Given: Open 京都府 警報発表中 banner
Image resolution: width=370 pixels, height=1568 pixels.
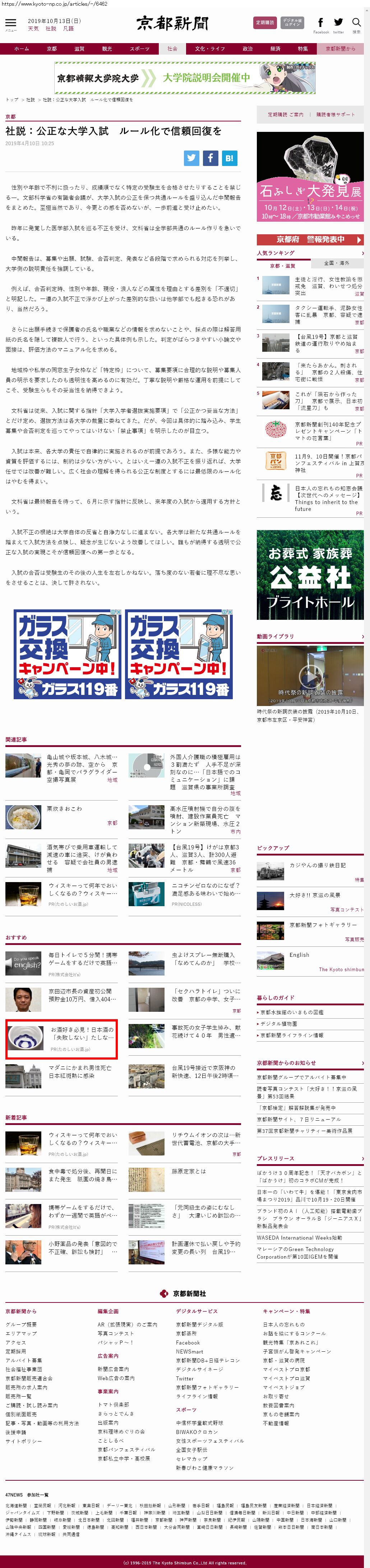Looking at the screenshot, I should pyautogui.click(x=310, y=240).
